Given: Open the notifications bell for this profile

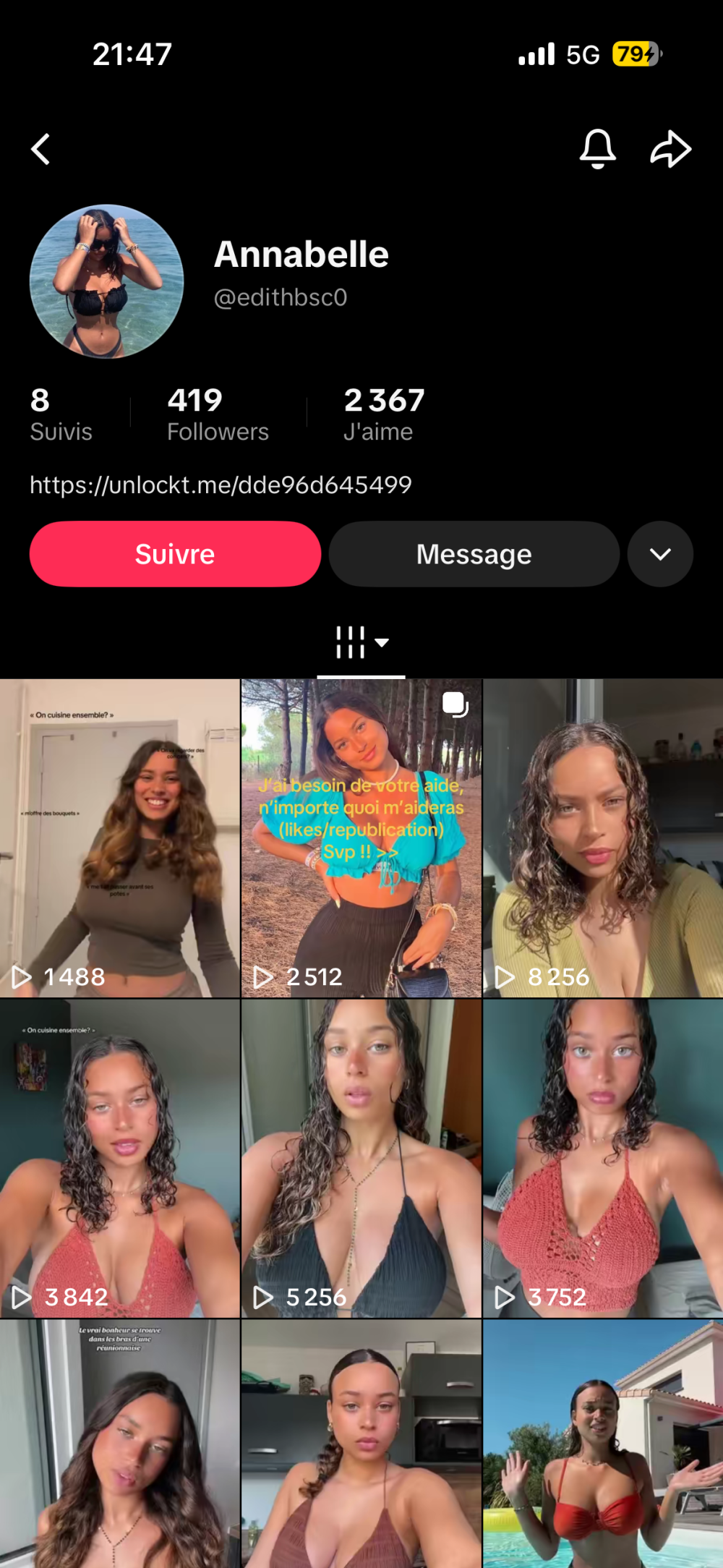Looking at the screenshot, I should point(597,149).
